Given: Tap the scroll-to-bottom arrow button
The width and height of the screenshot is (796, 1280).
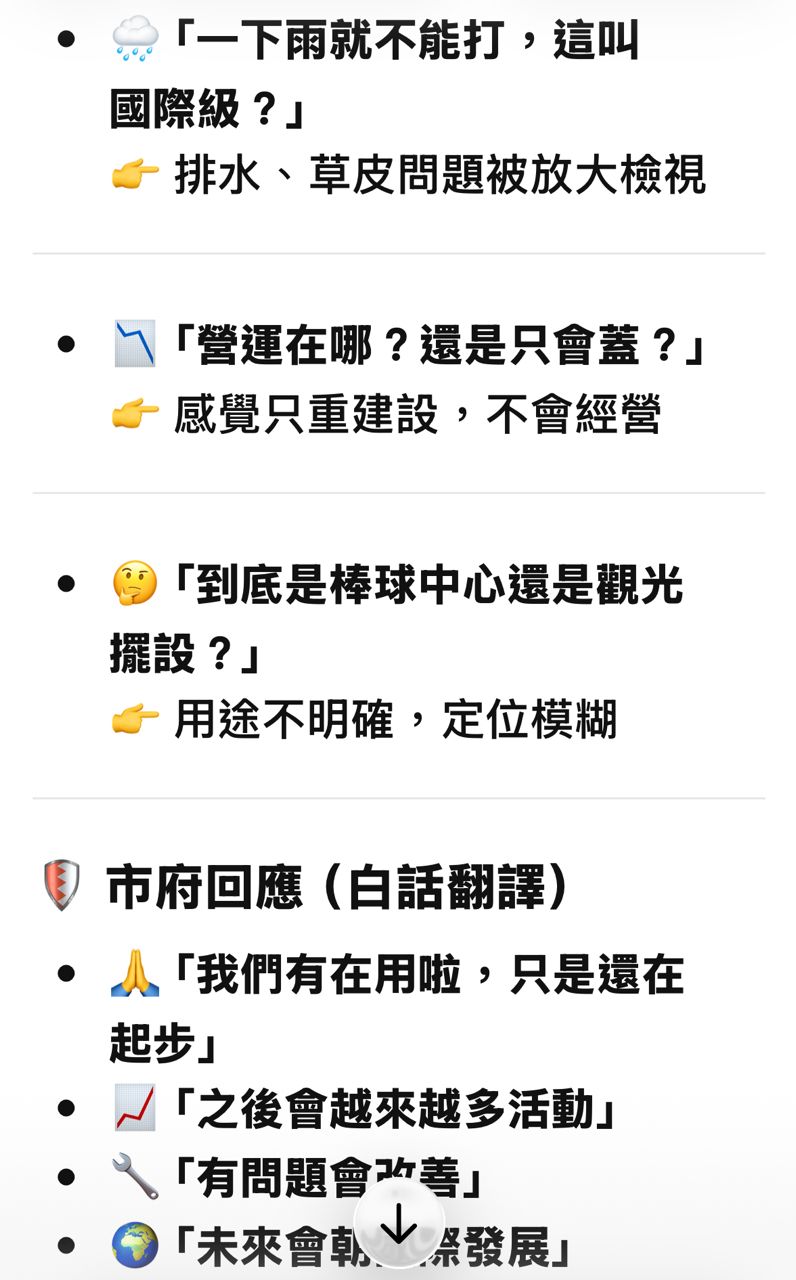Looking at the screenshot, I should [399, 1223].
